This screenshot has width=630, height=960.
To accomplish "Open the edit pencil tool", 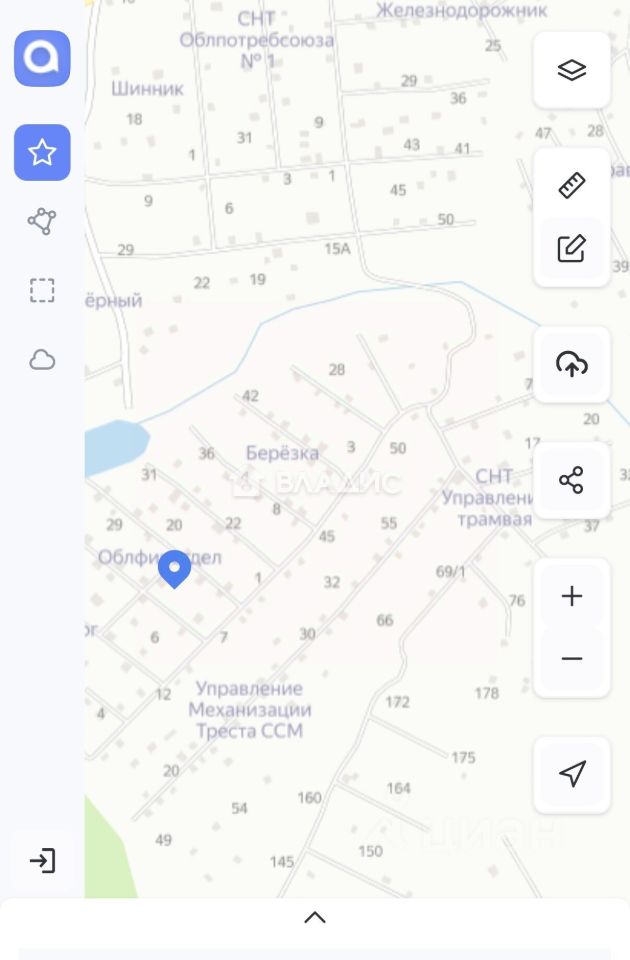I will pyautogui.click(x=572, y=248).
